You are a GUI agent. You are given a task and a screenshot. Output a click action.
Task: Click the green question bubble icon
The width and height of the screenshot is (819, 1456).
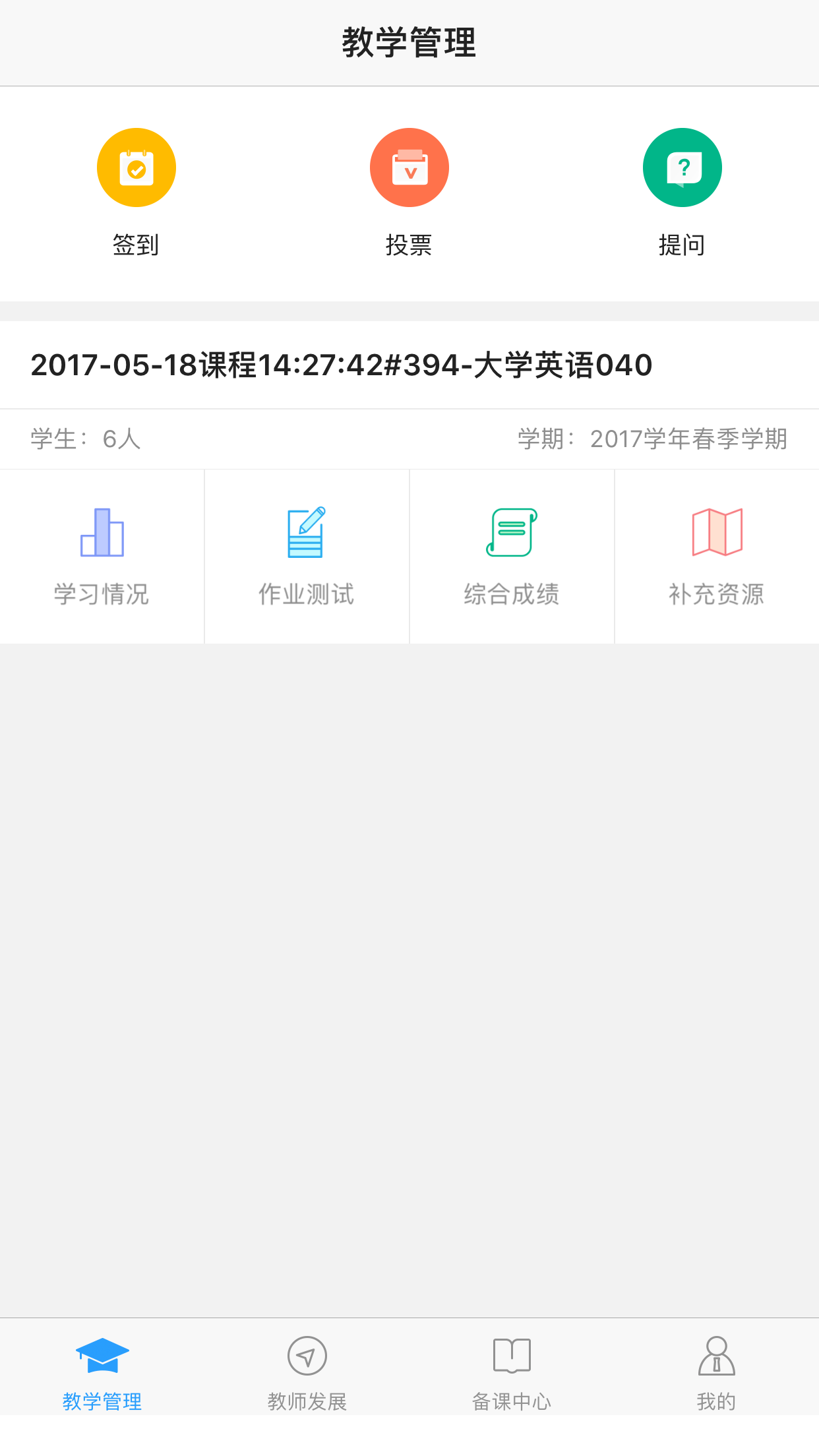(682, 167)
